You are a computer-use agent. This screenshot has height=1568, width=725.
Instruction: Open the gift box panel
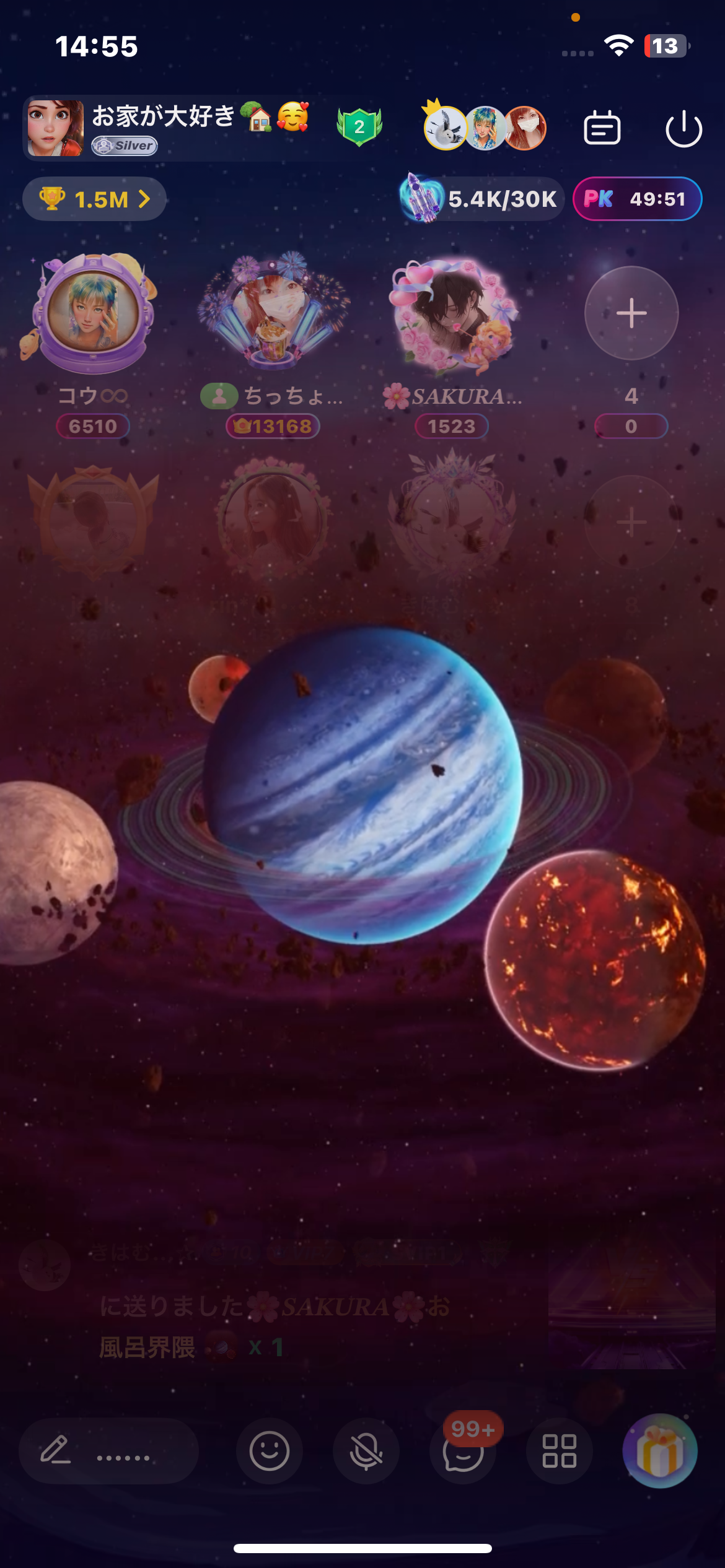660,1451
